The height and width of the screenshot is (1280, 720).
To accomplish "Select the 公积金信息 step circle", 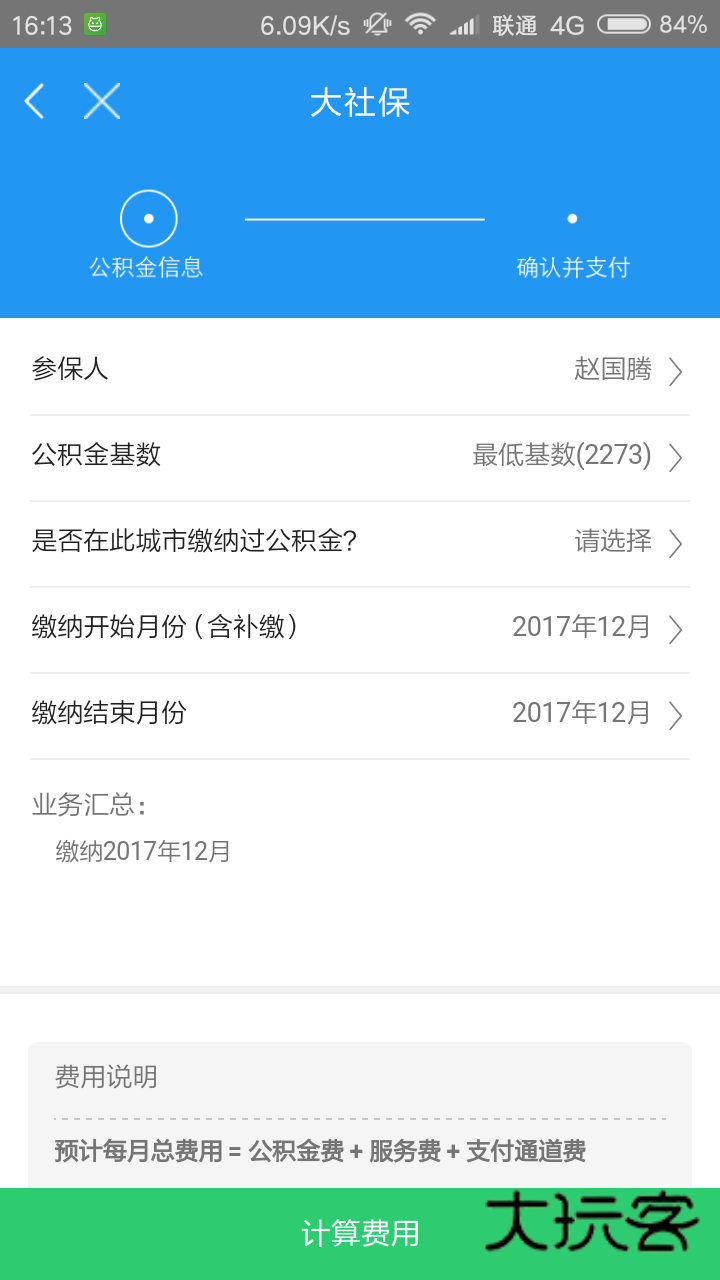I will tap(148, 218).
